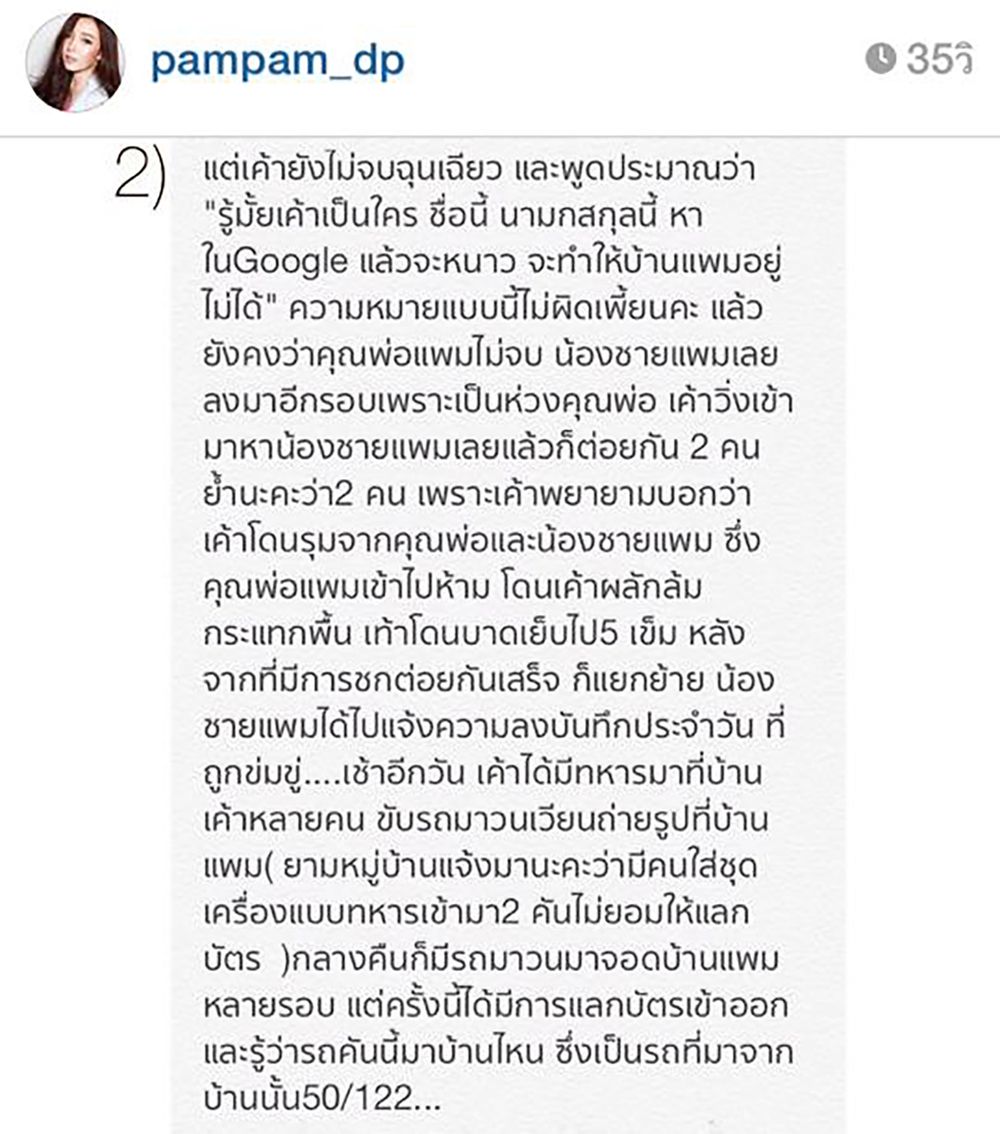Viewport: 1000px width, 1134px height.
Task: Open the pampam_dp username link
Action: tap(277, 62)
